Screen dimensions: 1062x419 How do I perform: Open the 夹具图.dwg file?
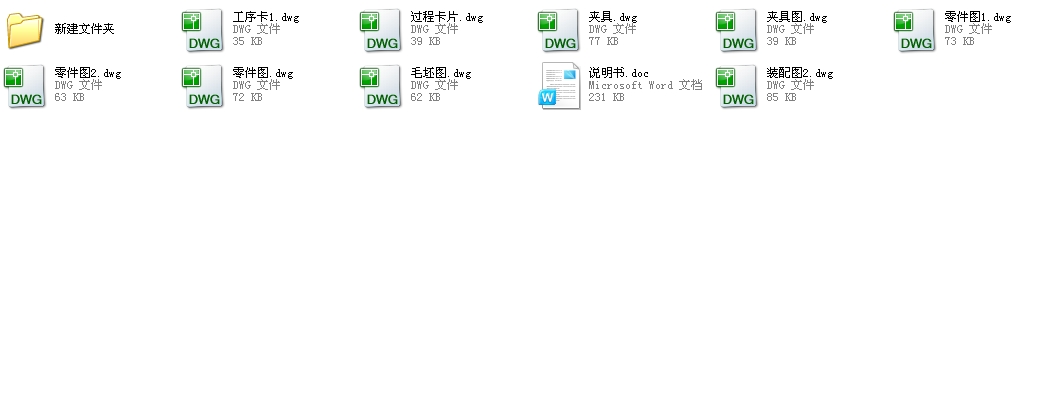tap(737, 31)
